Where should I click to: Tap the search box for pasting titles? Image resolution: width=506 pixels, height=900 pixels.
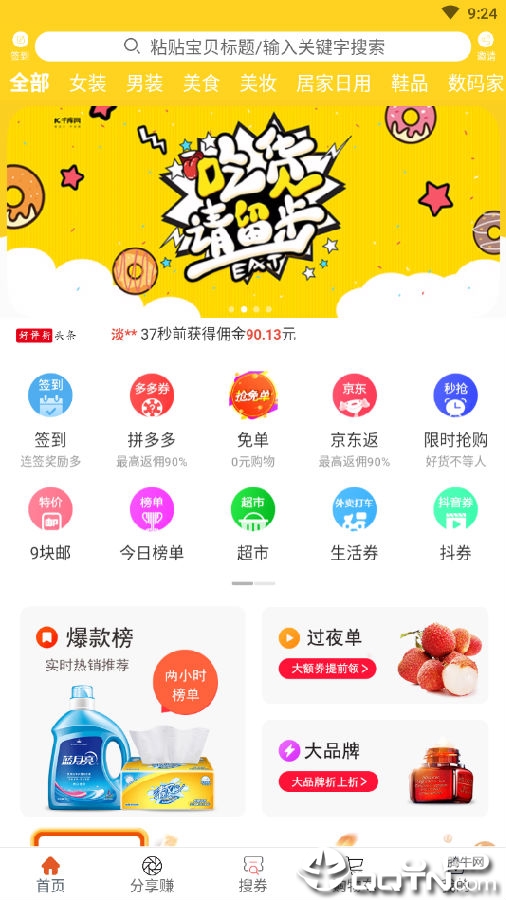(252, 46)
